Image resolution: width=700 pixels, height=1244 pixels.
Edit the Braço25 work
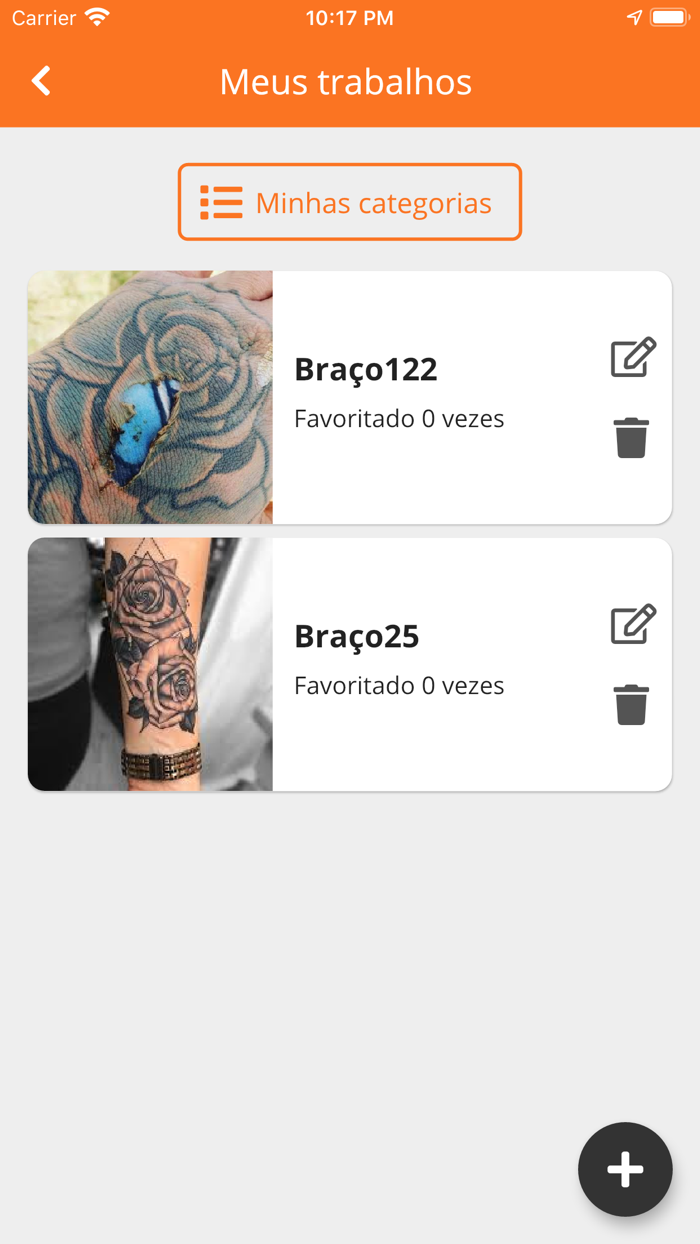click(x=633, y=625)
